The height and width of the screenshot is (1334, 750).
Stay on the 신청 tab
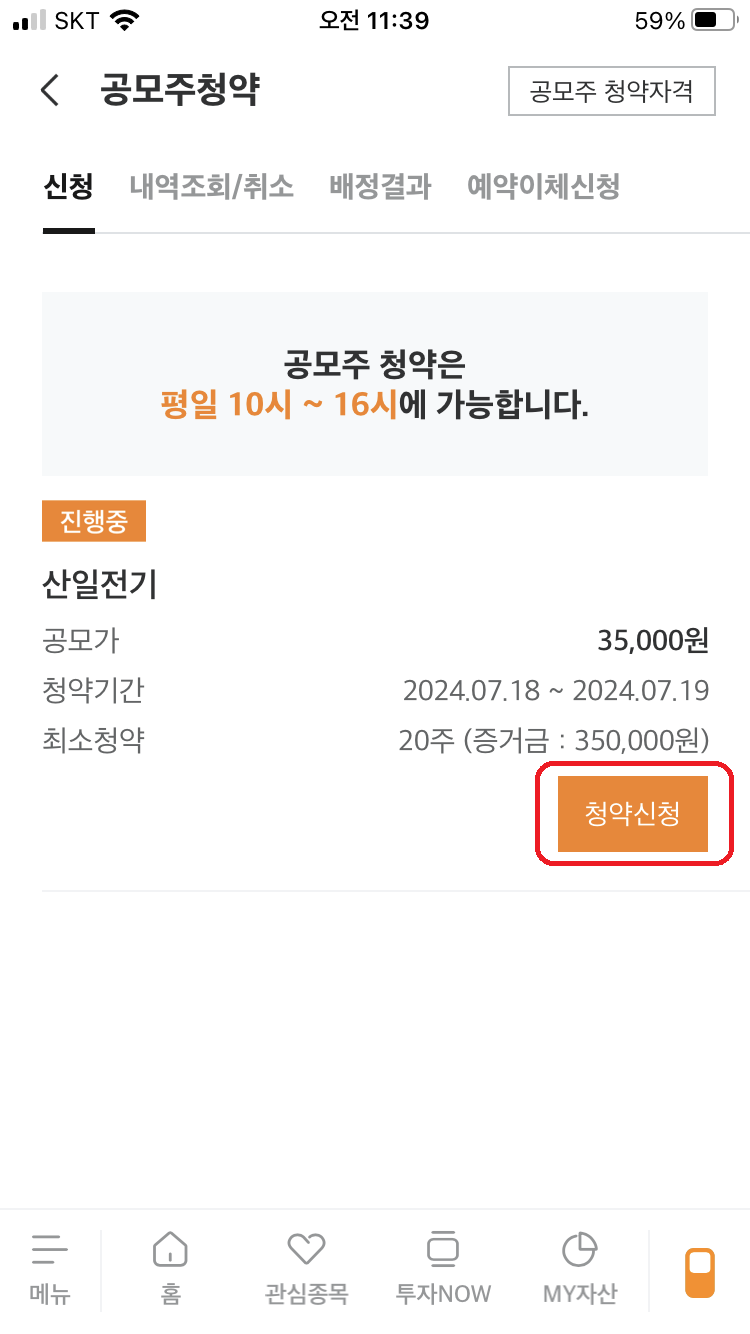(67, 187)
